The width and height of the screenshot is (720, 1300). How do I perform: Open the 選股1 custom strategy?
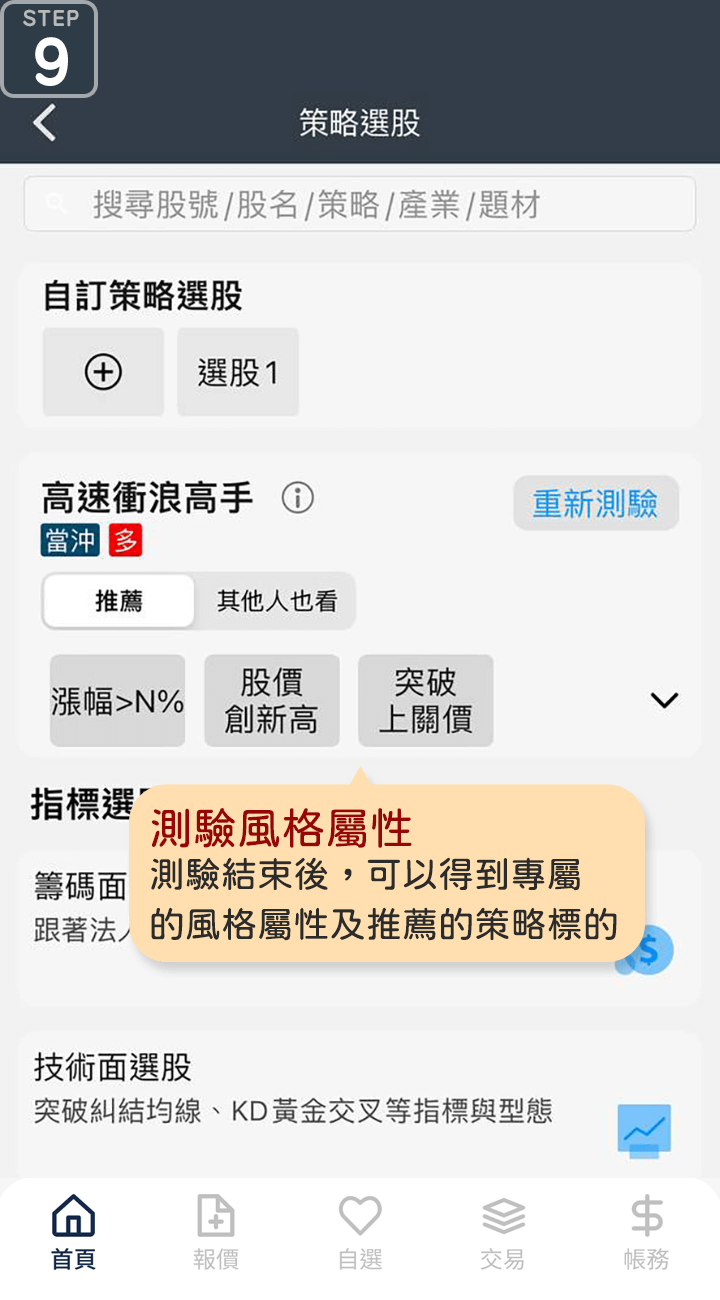[238, 372]
